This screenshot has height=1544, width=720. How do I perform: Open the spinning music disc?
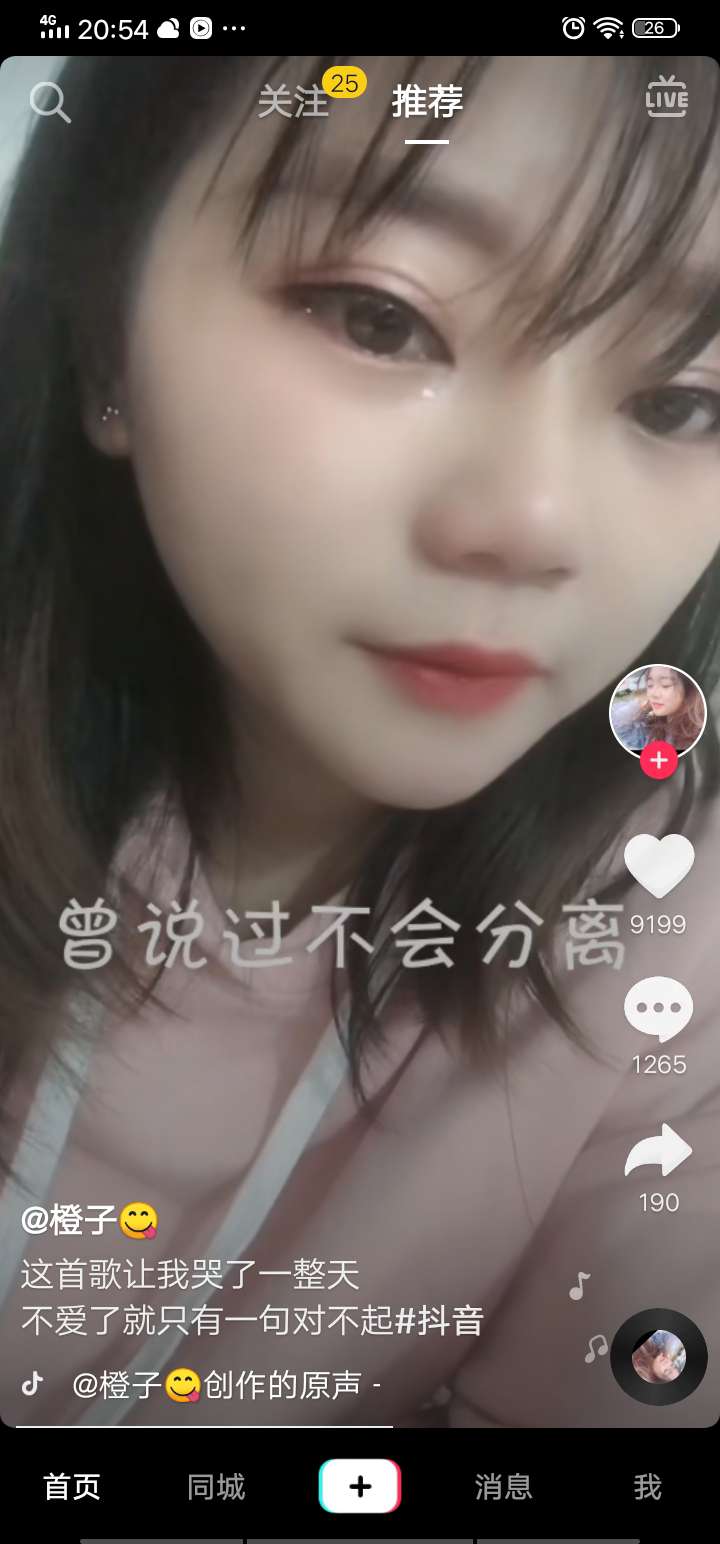click(659, 1357)
